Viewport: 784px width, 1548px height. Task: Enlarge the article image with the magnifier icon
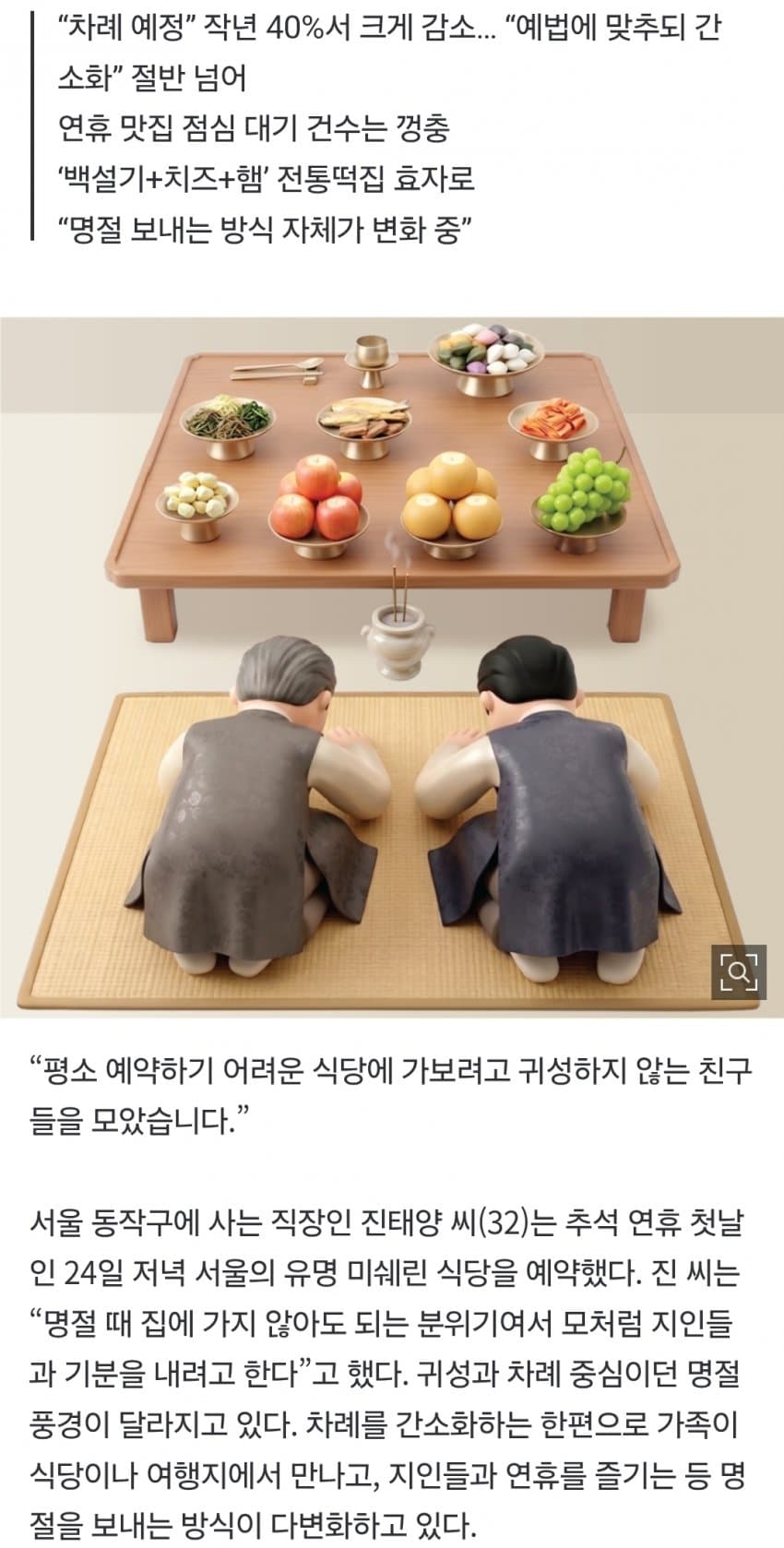(740, 971)
